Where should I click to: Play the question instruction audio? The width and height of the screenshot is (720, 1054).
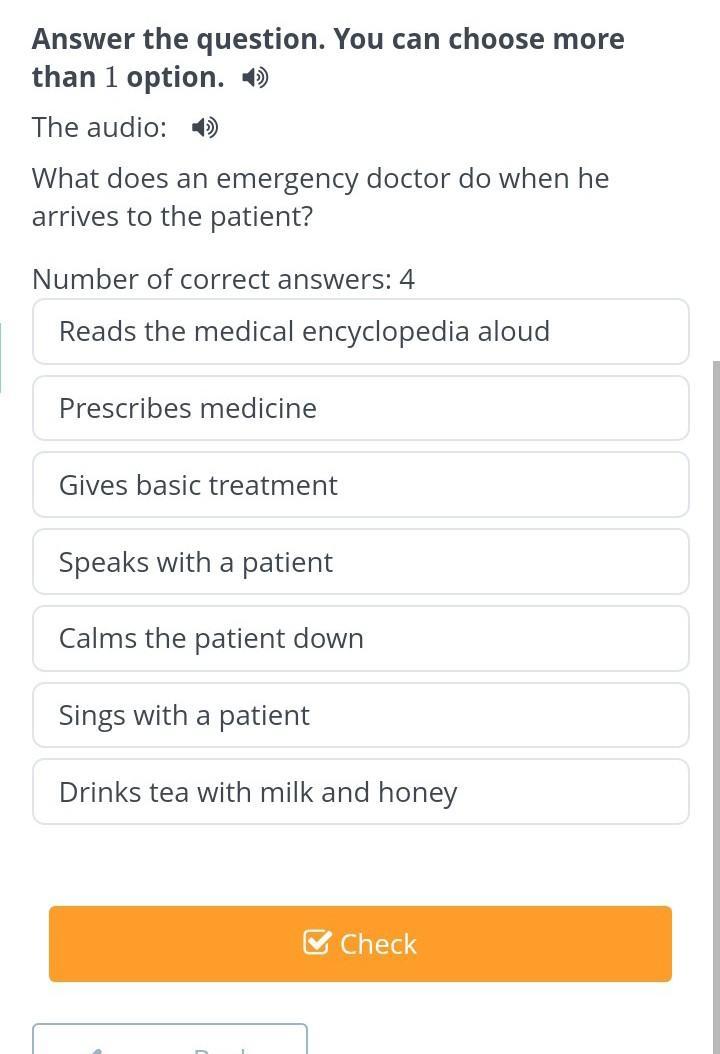[255, 78]
